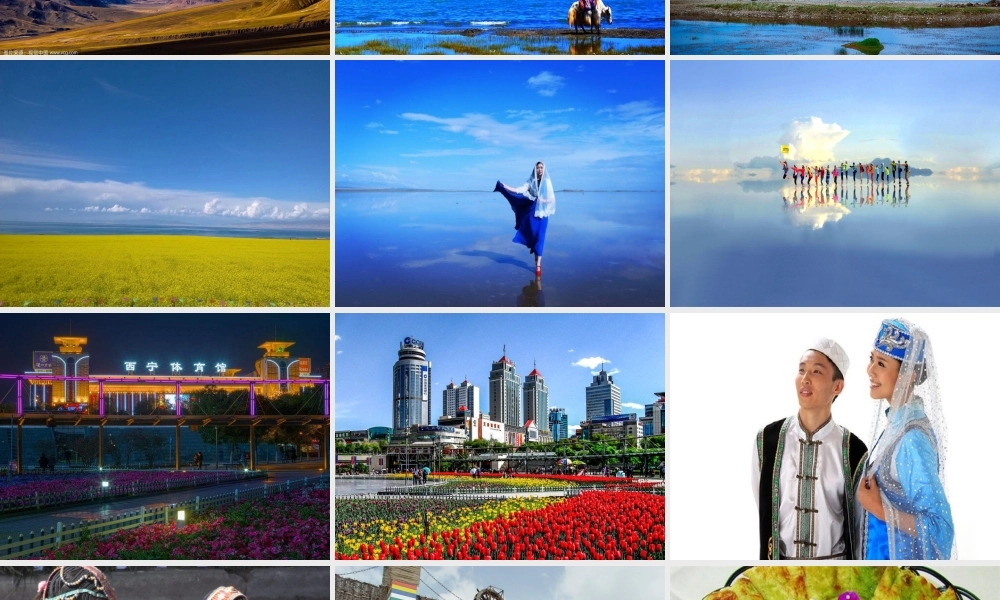Open the couple in traditional costume photo
The height and width of the screenshot is (600, 1000).
835,436
